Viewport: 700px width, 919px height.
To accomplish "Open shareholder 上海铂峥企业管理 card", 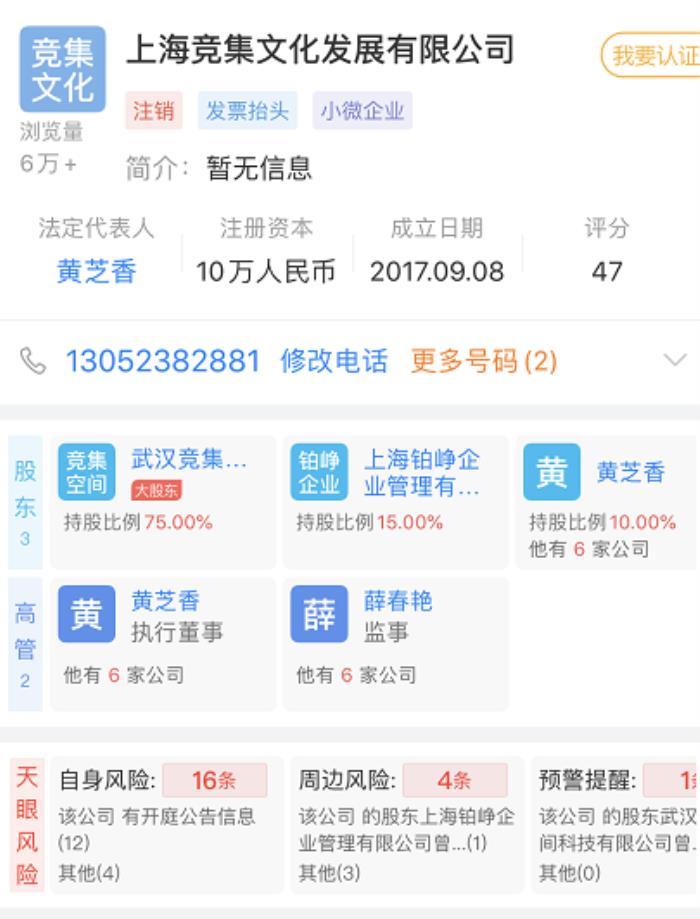I will [395, 501].
